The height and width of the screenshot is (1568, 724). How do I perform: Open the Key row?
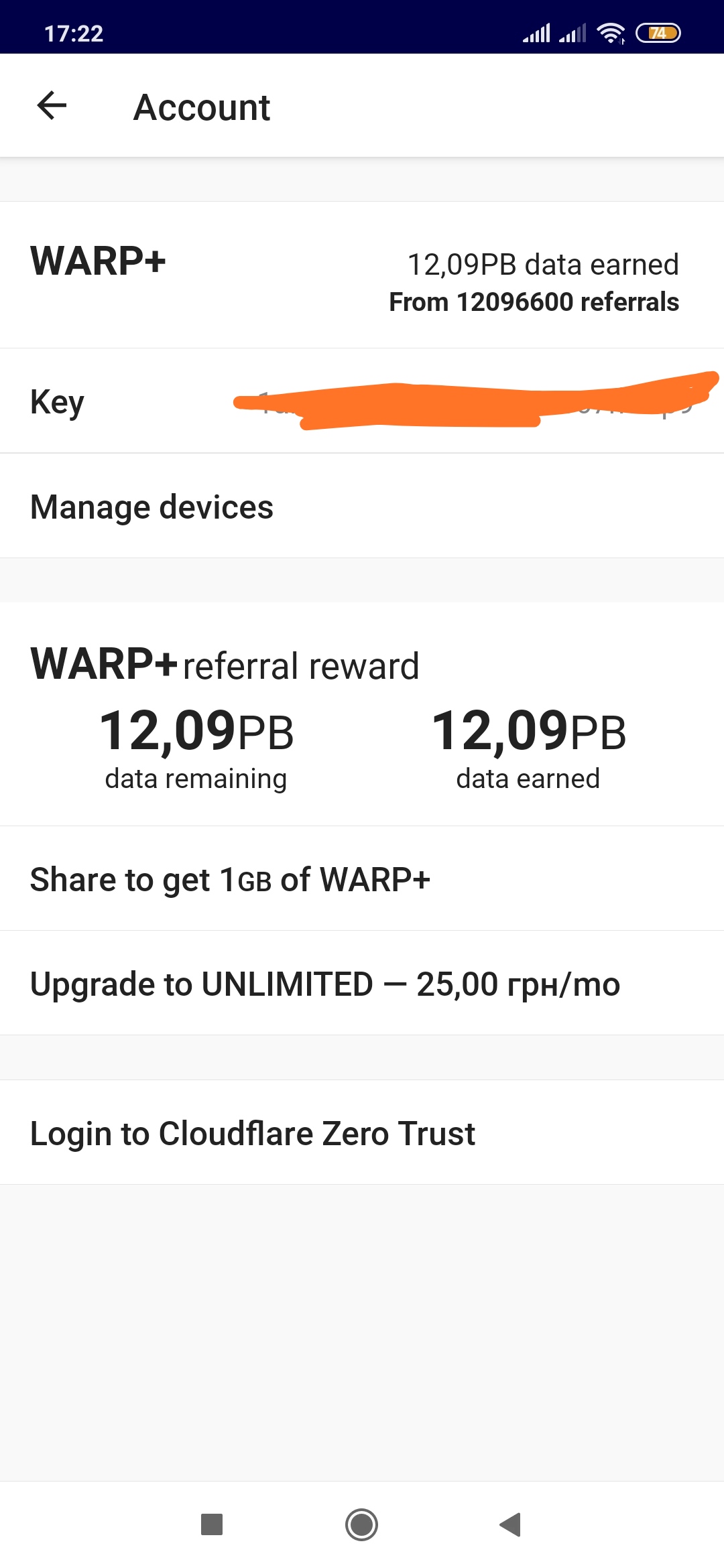tap(362, 401)
